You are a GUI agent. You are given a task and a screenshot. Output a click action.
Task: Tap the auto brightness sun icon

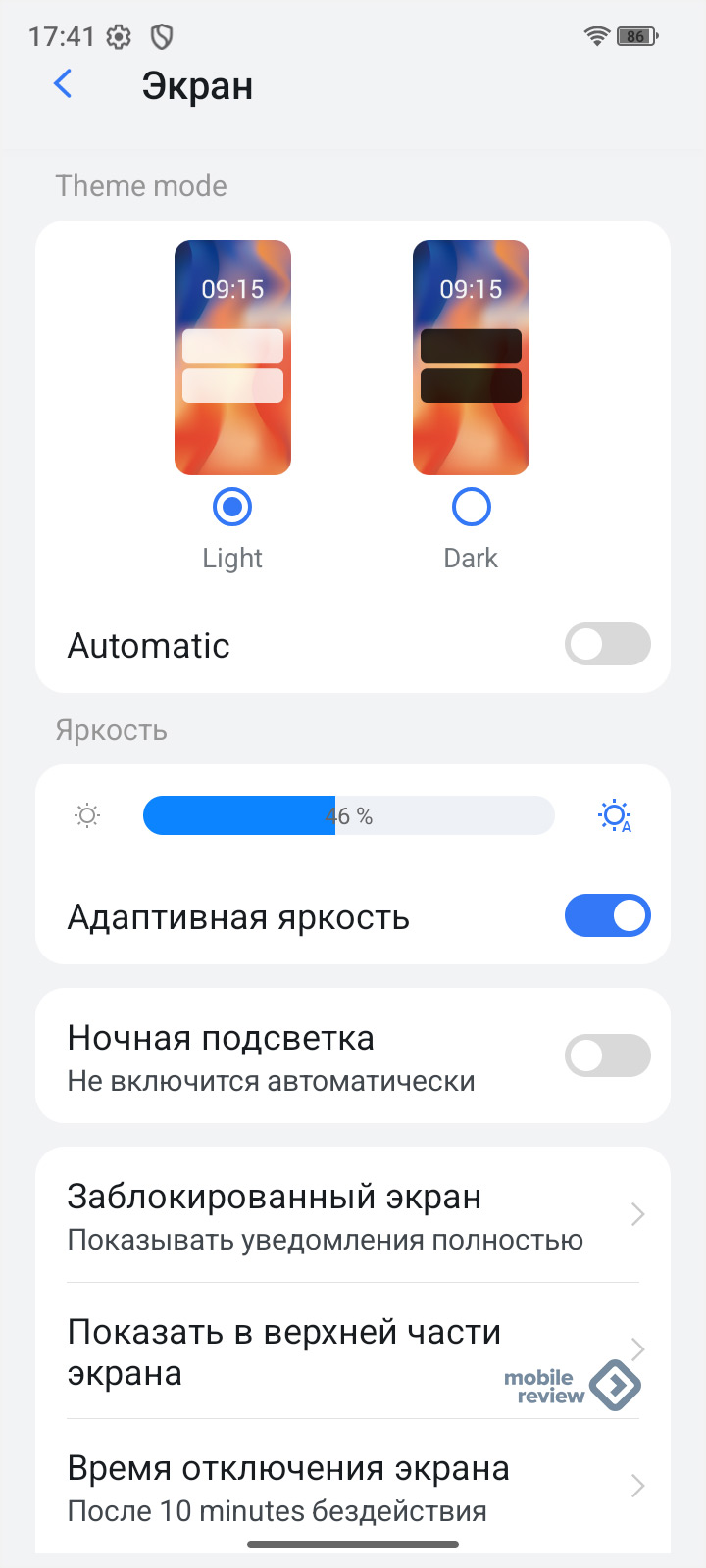pos(615,815)
